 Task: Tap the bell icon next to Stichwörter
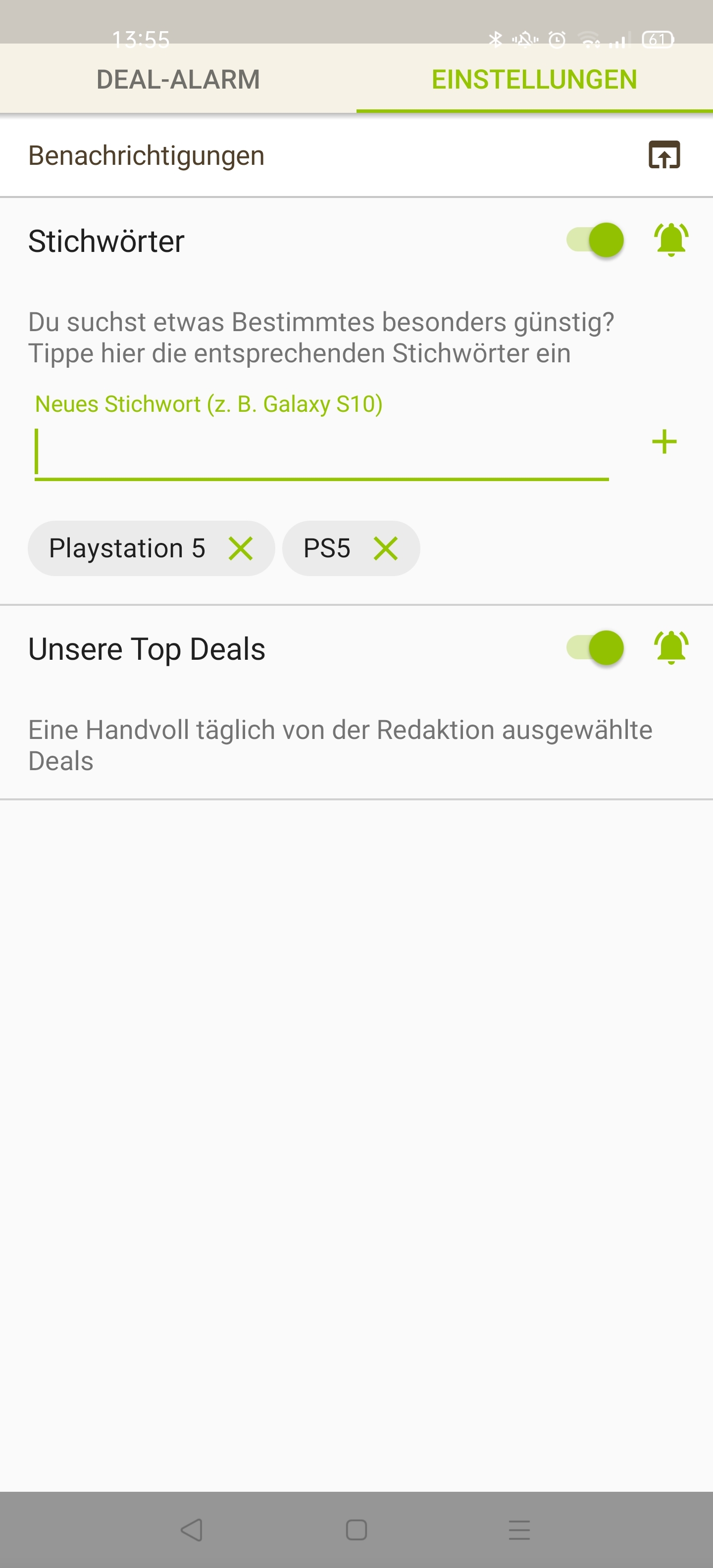[670, 240]
